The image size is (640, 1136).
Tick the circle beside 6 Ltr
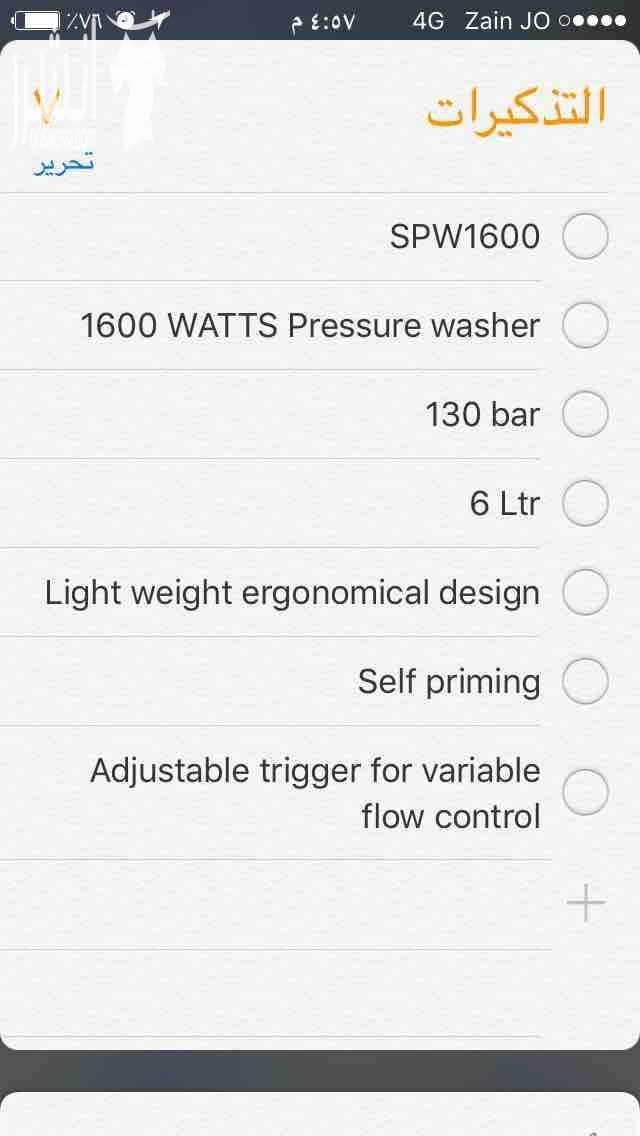585,503
